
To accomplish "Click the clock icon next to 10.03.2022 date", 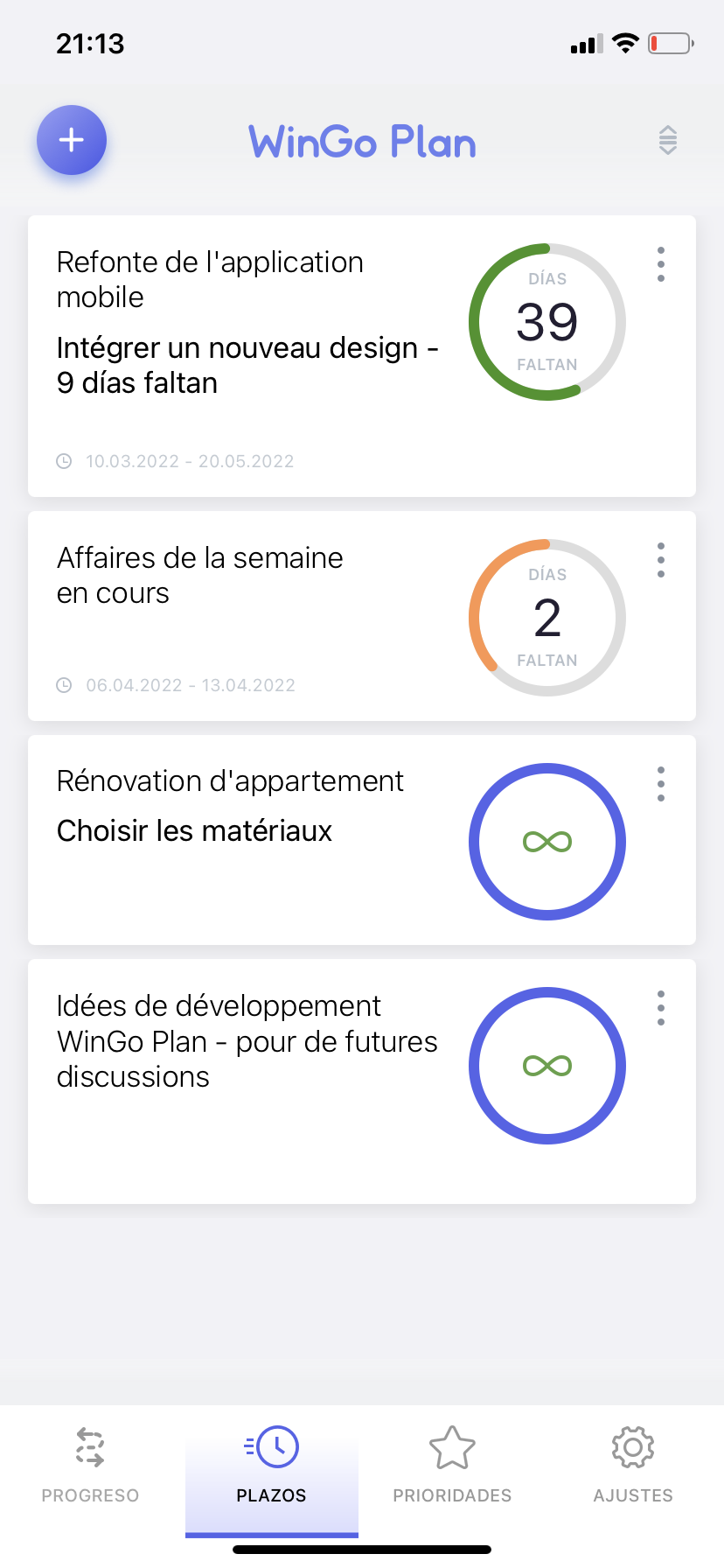I will click(64, 461).
